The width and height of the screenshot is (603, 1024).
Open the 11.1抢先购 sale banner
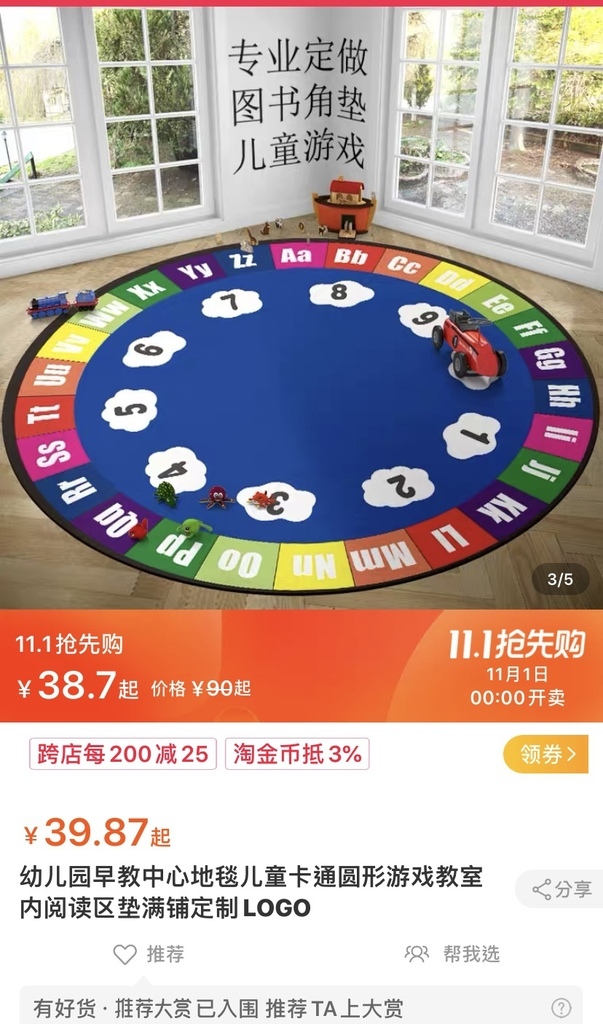click(x=300, y=666)
